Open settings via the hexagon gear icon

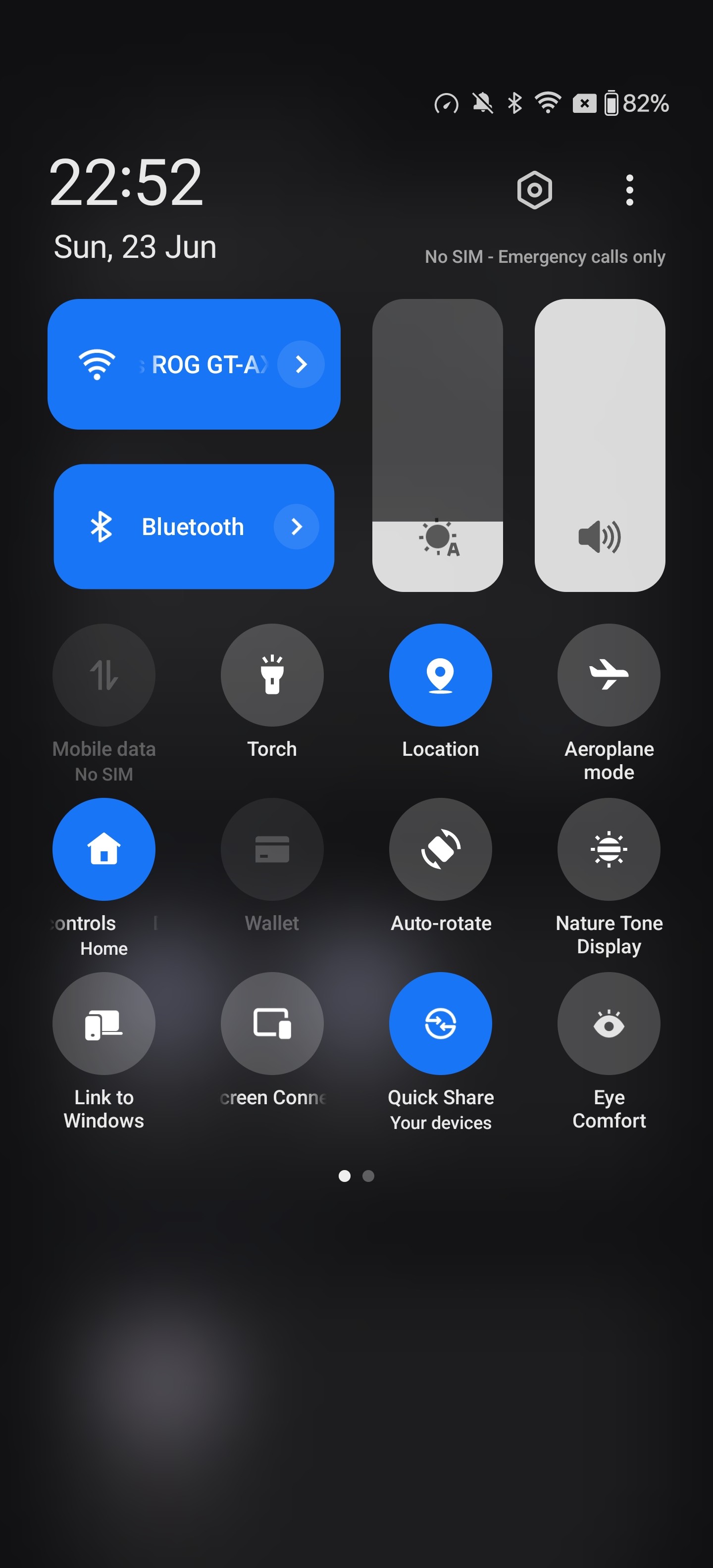534,190
